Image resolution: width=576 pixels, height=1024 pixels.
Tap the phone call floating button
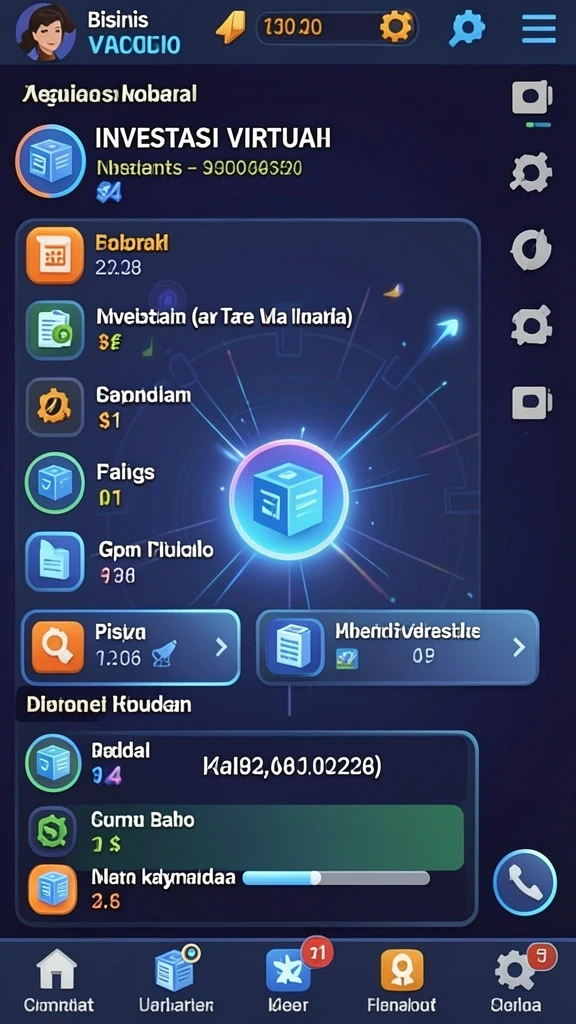click(x=525, y=882)
